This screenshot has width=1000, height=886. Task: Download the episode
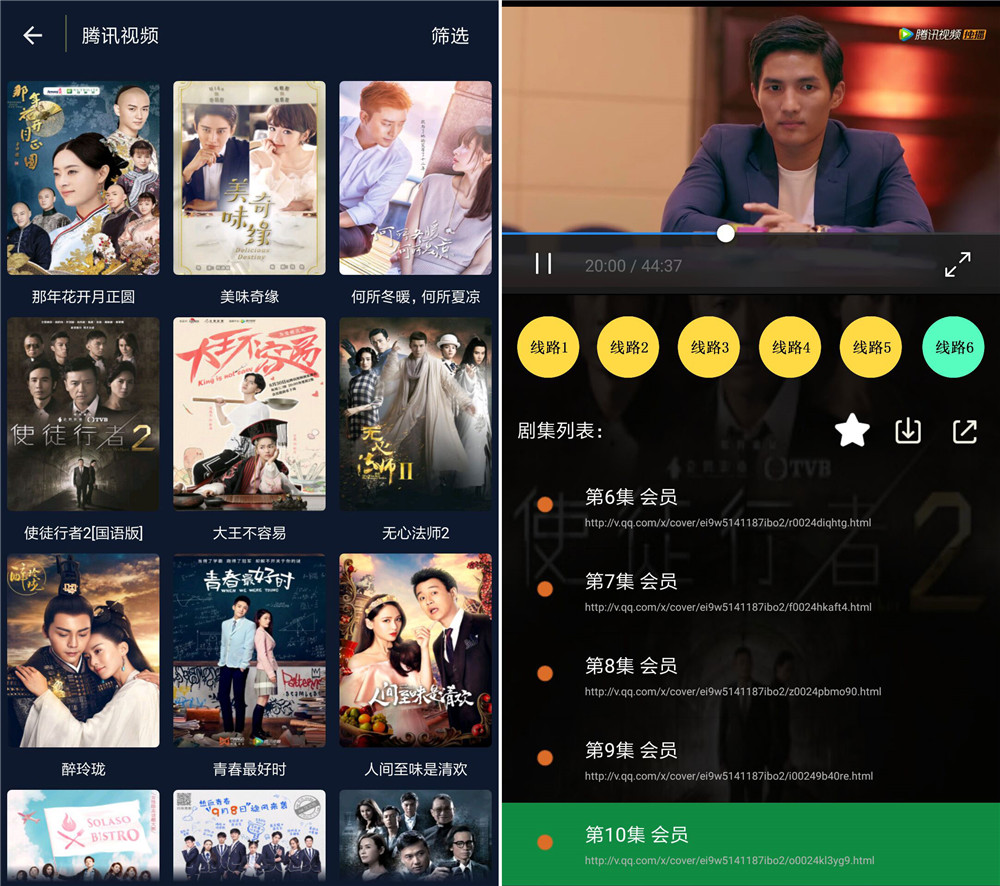click(908, 431)
